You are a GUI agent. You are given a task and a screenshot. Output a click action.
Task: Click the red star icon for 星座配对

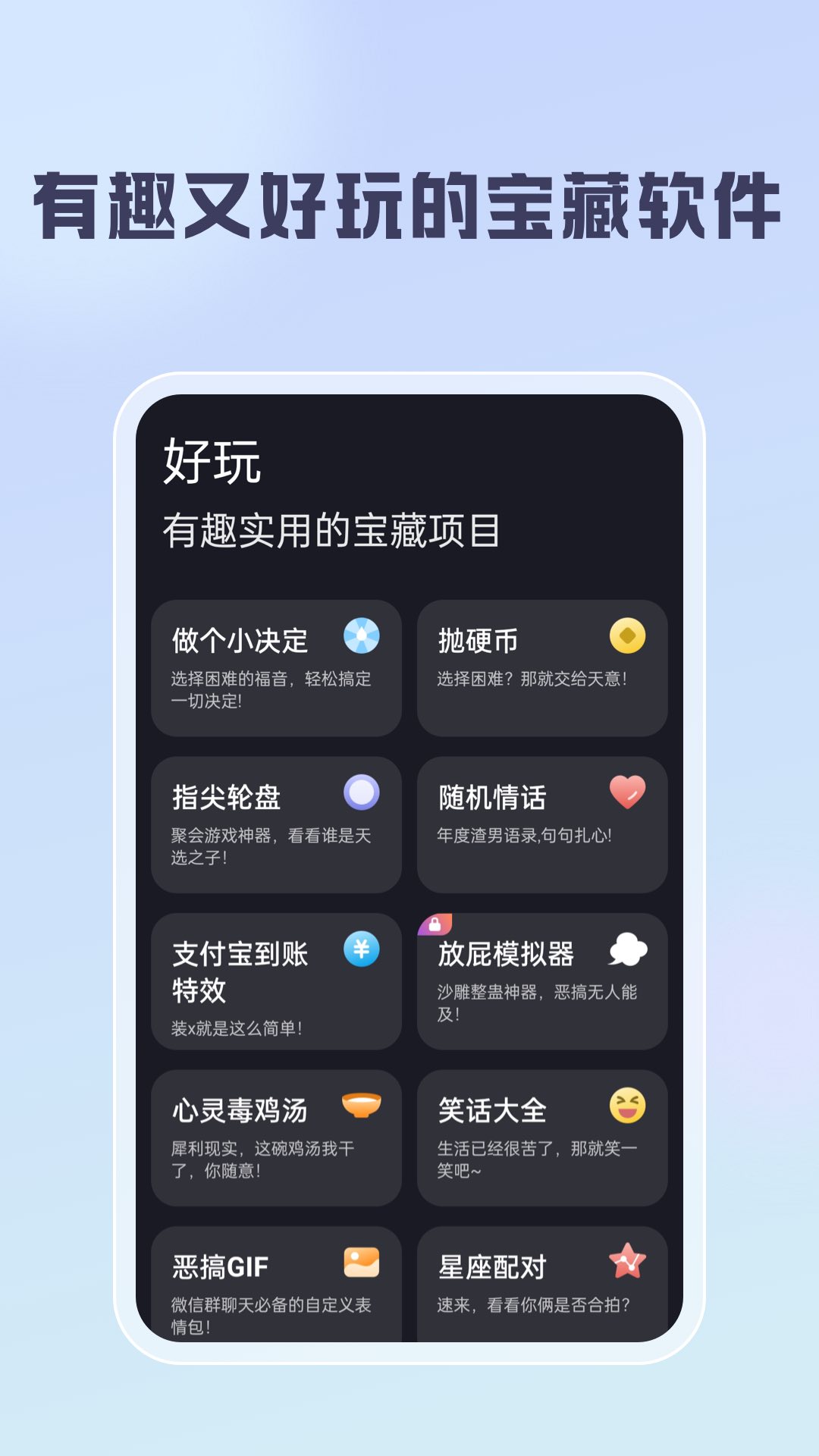coord(626,1260)
